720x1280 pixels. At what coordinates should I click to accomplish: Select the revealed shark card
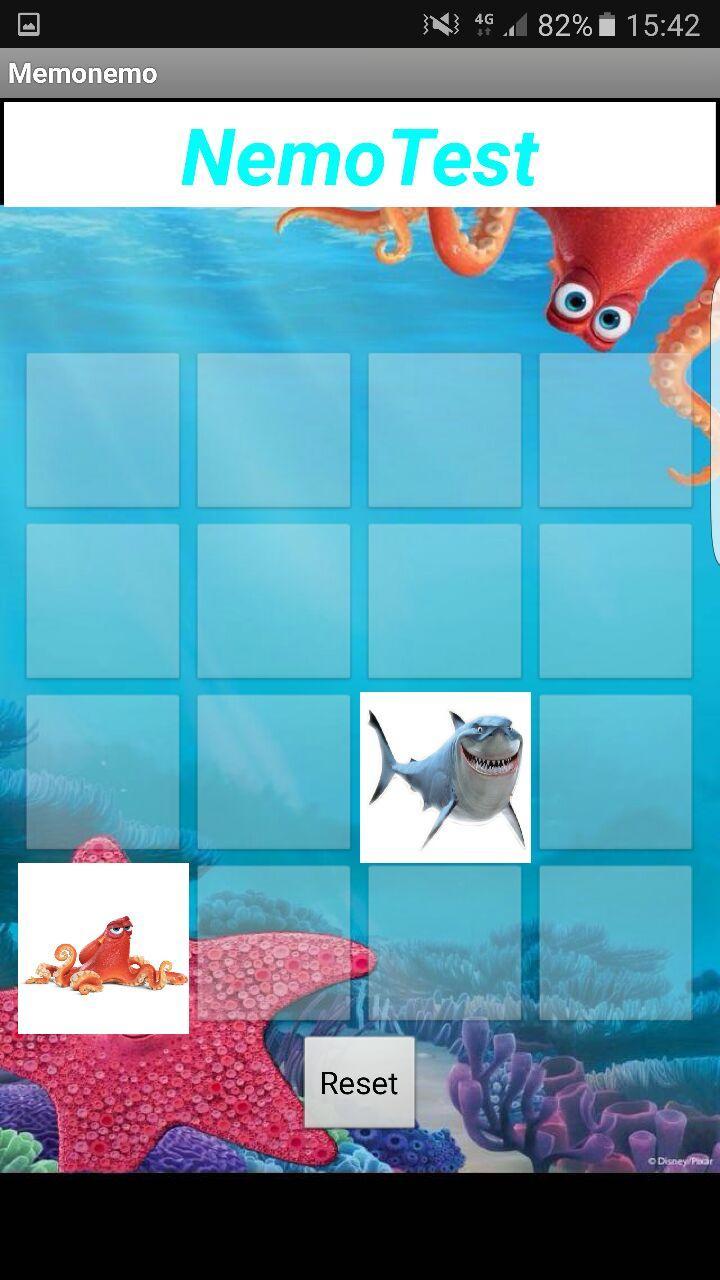[x=445, y=777]
